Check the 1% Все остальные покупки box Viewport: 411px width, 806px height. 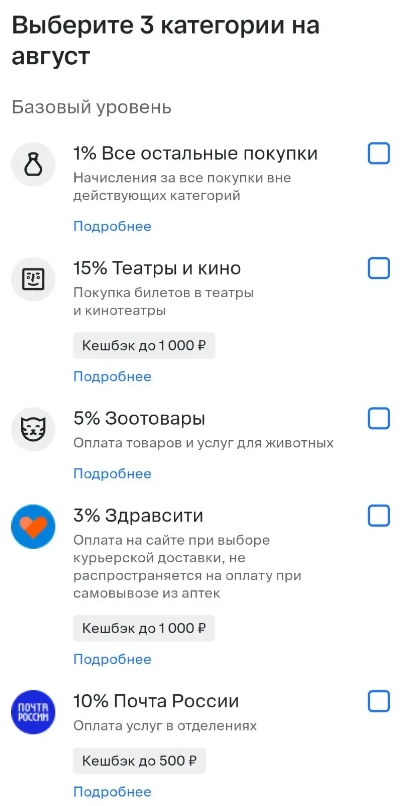click(x=379, y=154)
